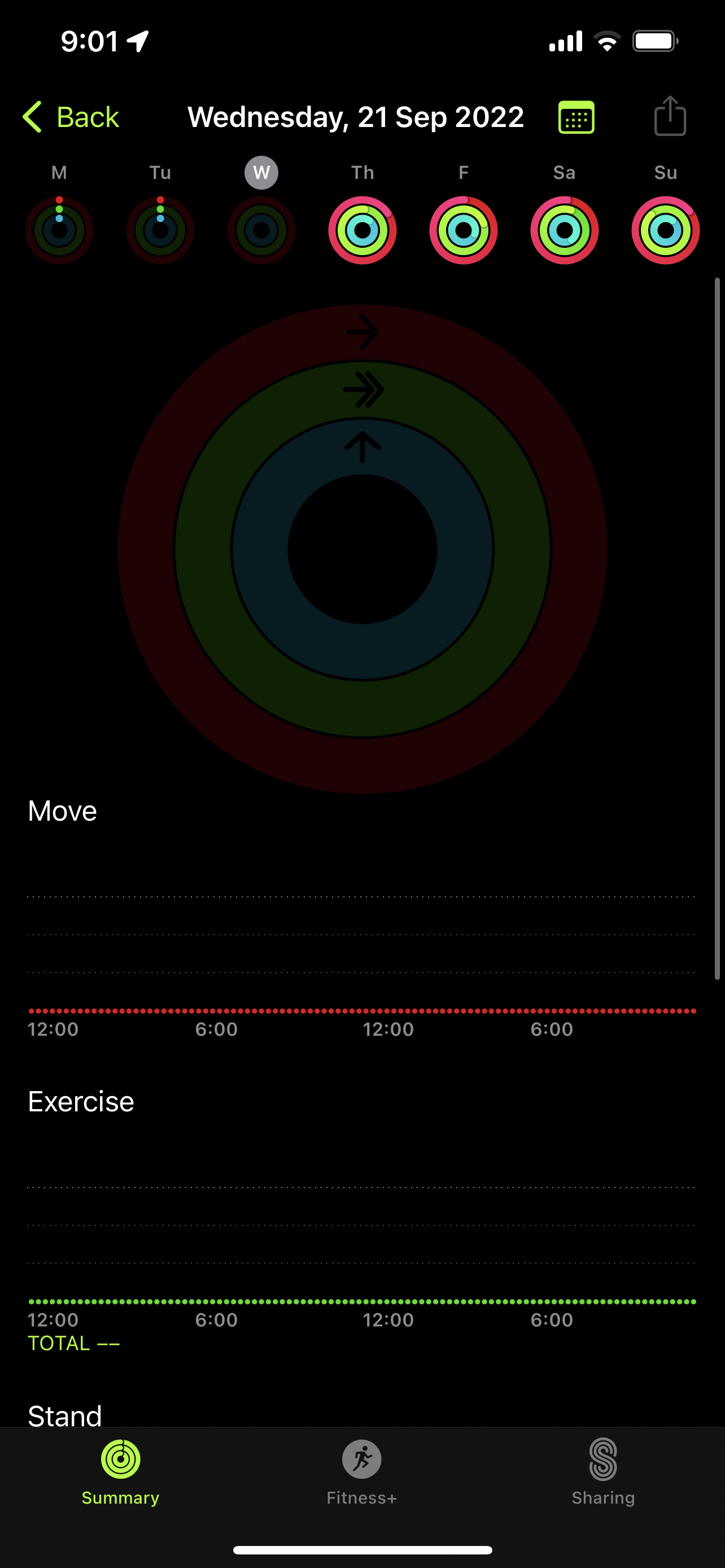The width and height of the screenshot is (725, 1568).
Task: Select Monday's activity rings
Action: [x=59, y=230]
